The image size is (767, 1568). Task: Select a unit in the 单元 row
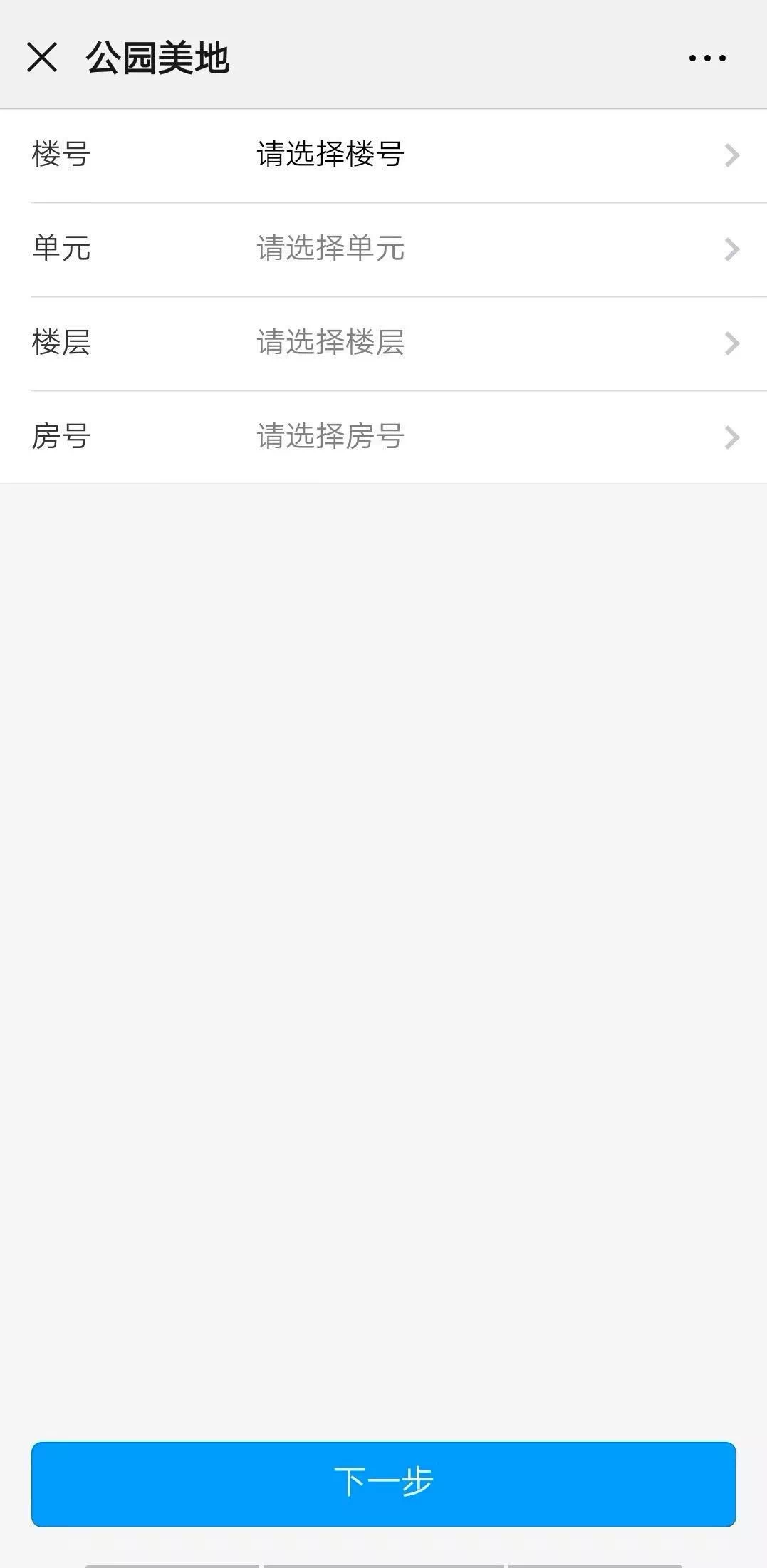point(385,249)
